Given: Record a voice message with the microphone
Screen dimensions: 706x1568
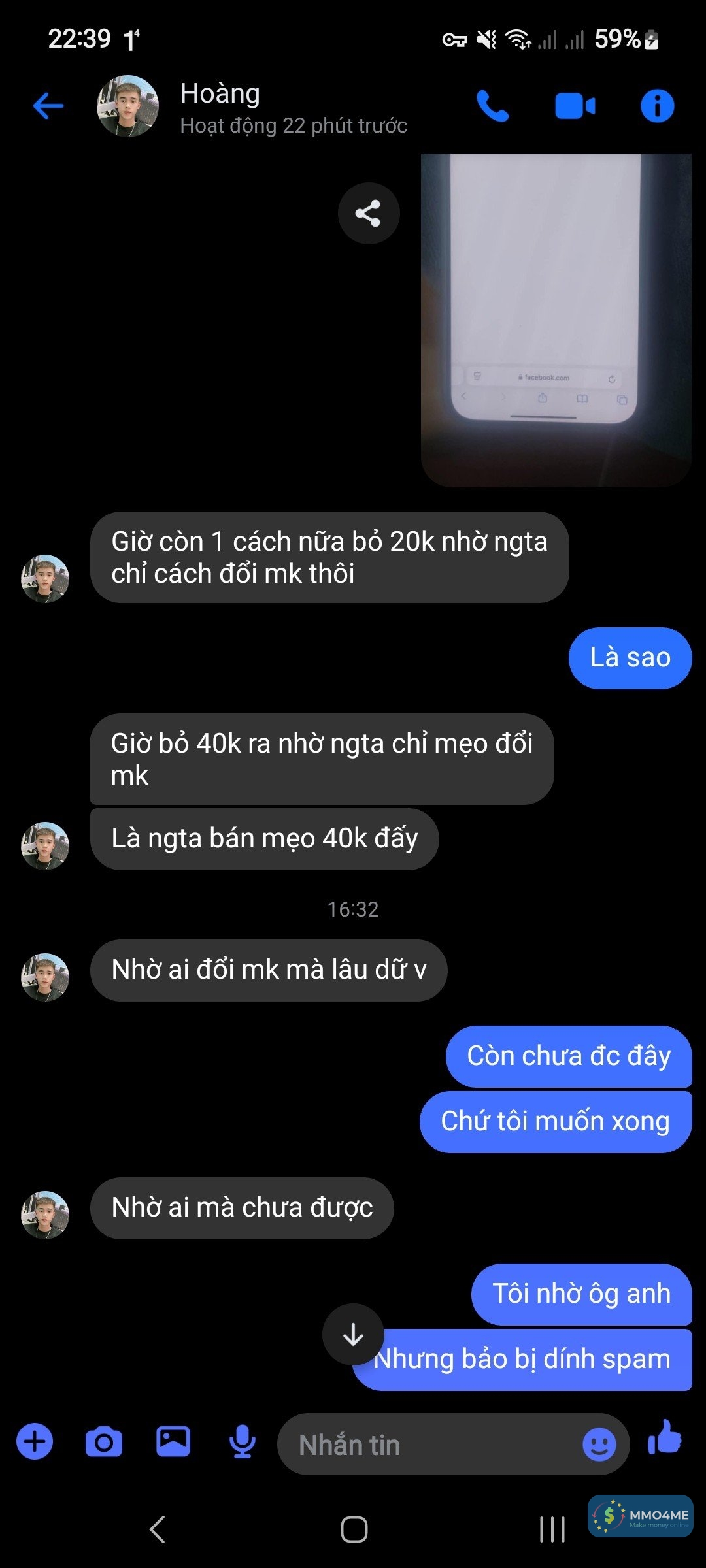Looking at the screenshot, I should coord(243,1441).
